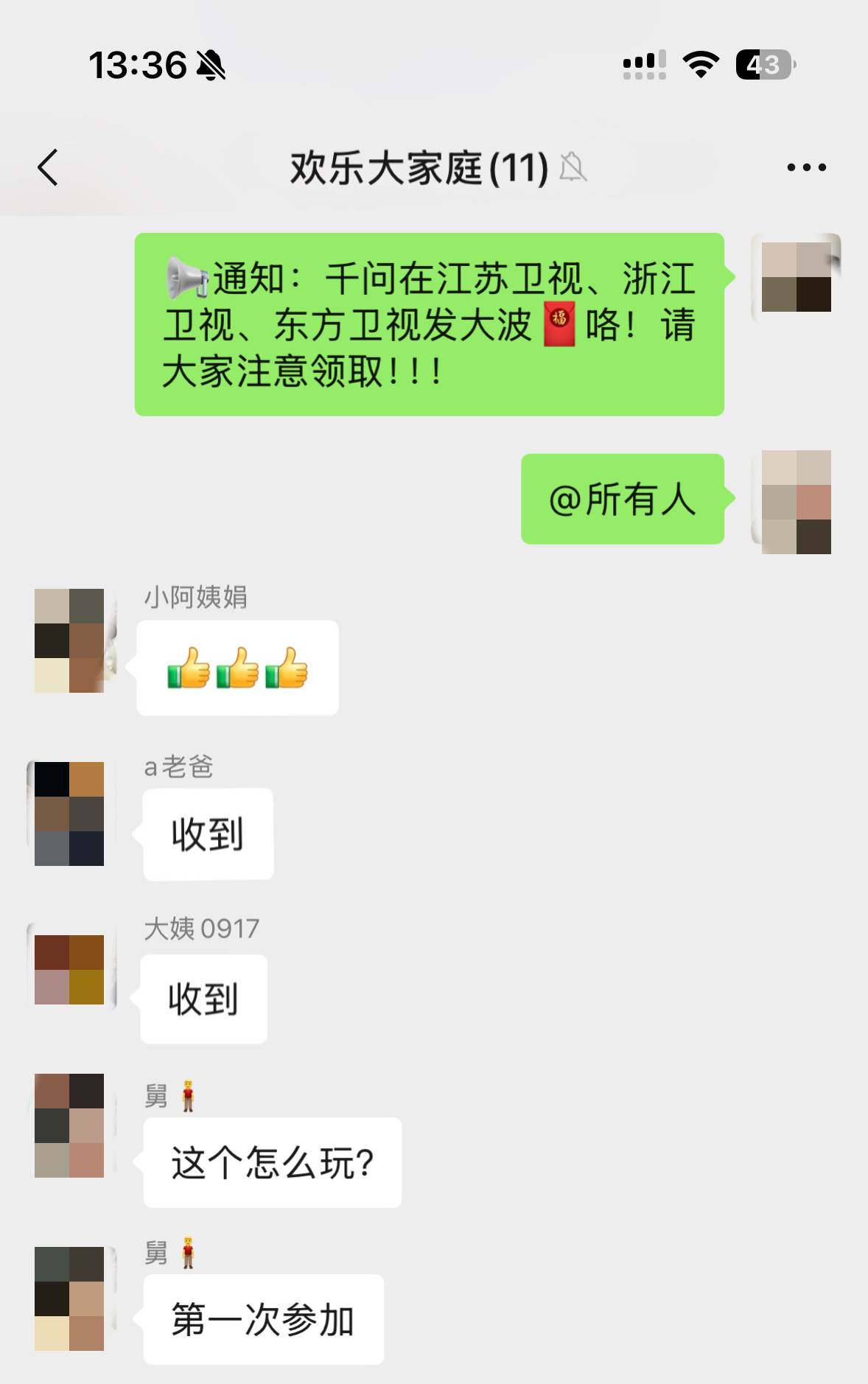Tap the Wi-Fi icon in the status bar

tap(699, 66)
